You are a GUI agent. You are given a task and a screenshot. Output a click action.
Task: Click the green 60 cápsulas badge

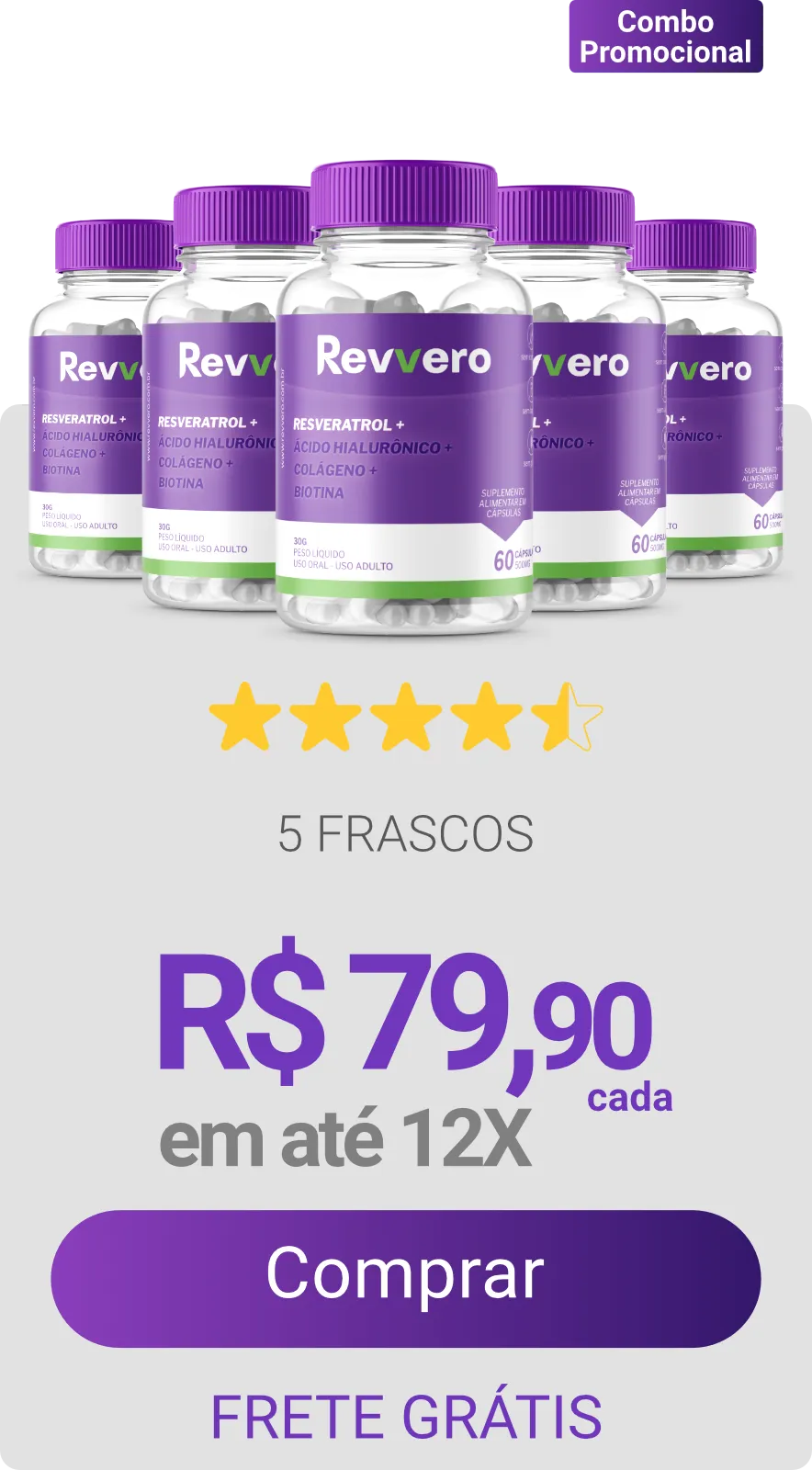(x=510, y=560)
